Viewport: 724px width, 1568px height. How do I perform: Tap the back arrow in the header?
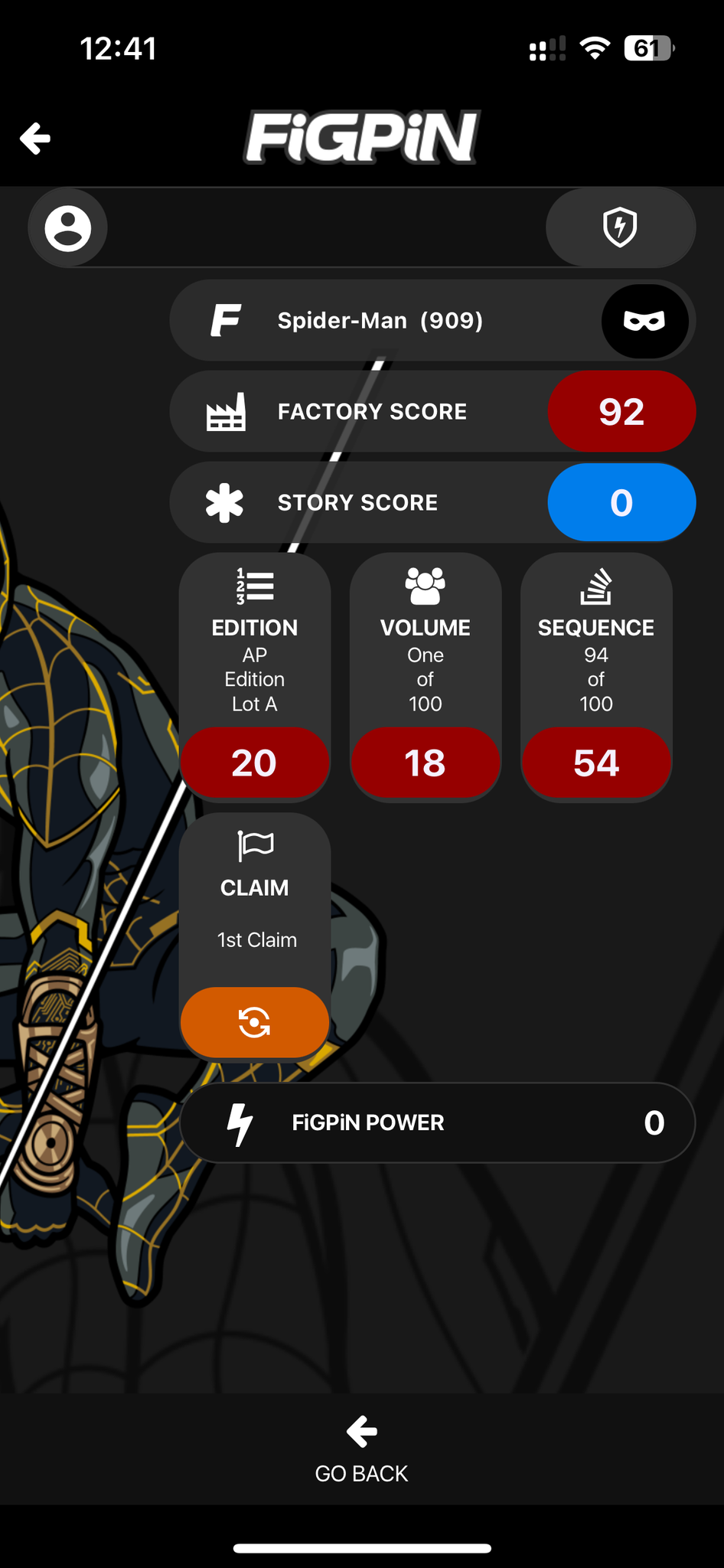(x=35, y=139)
